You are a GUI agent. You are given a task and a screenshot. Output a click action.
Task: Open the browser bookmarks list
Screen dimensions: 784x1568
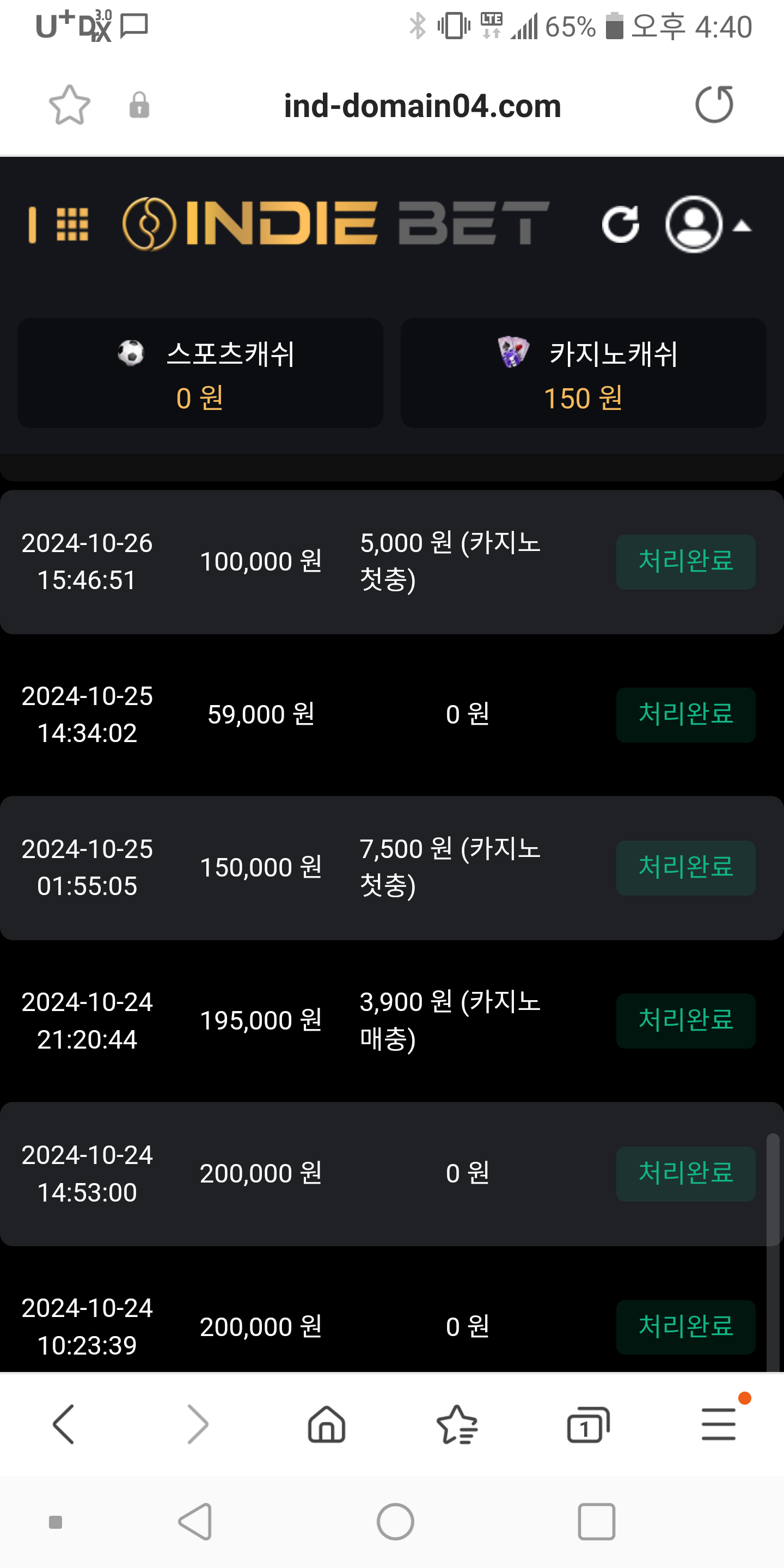click(457, 1424)
